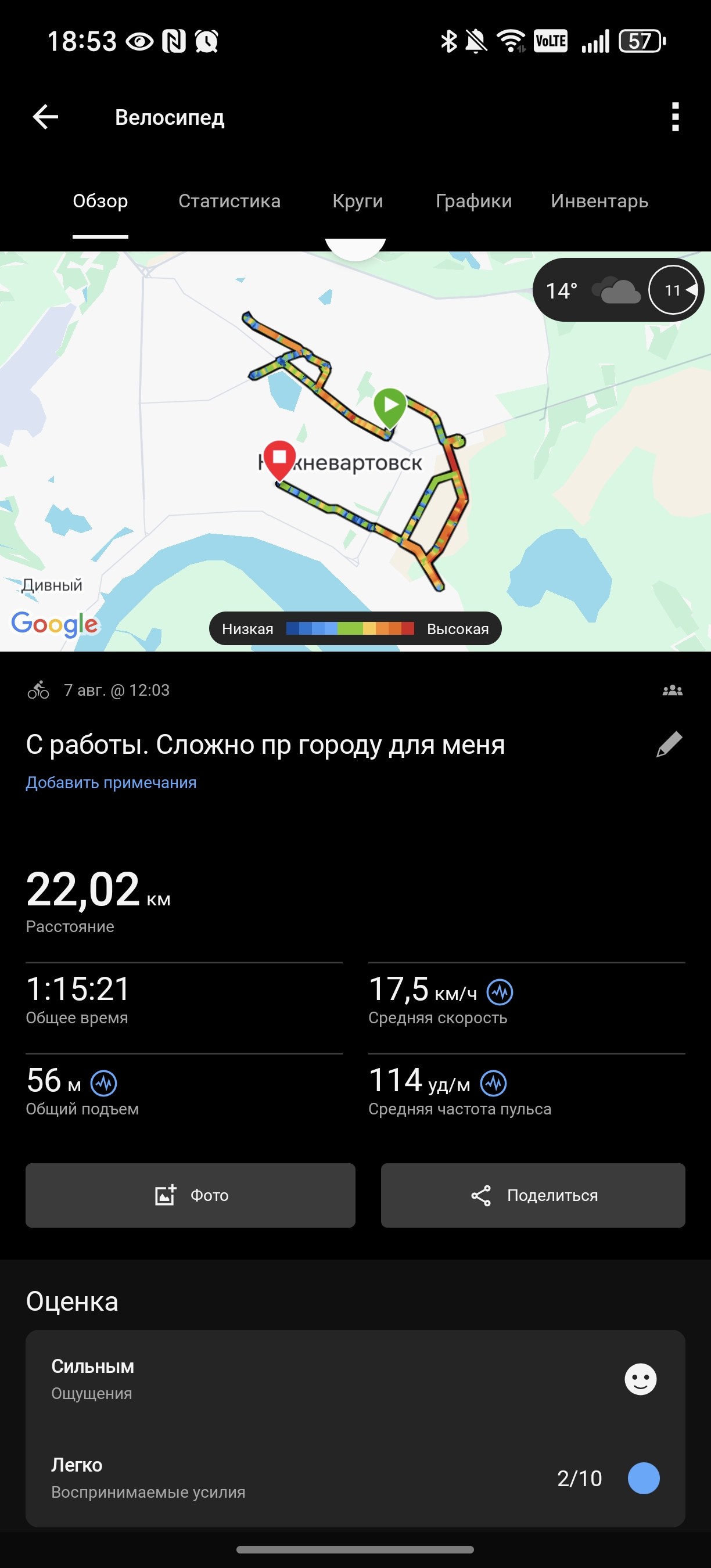
Task: Add a photo with Фото button
Action: (x=191, y=1195)
